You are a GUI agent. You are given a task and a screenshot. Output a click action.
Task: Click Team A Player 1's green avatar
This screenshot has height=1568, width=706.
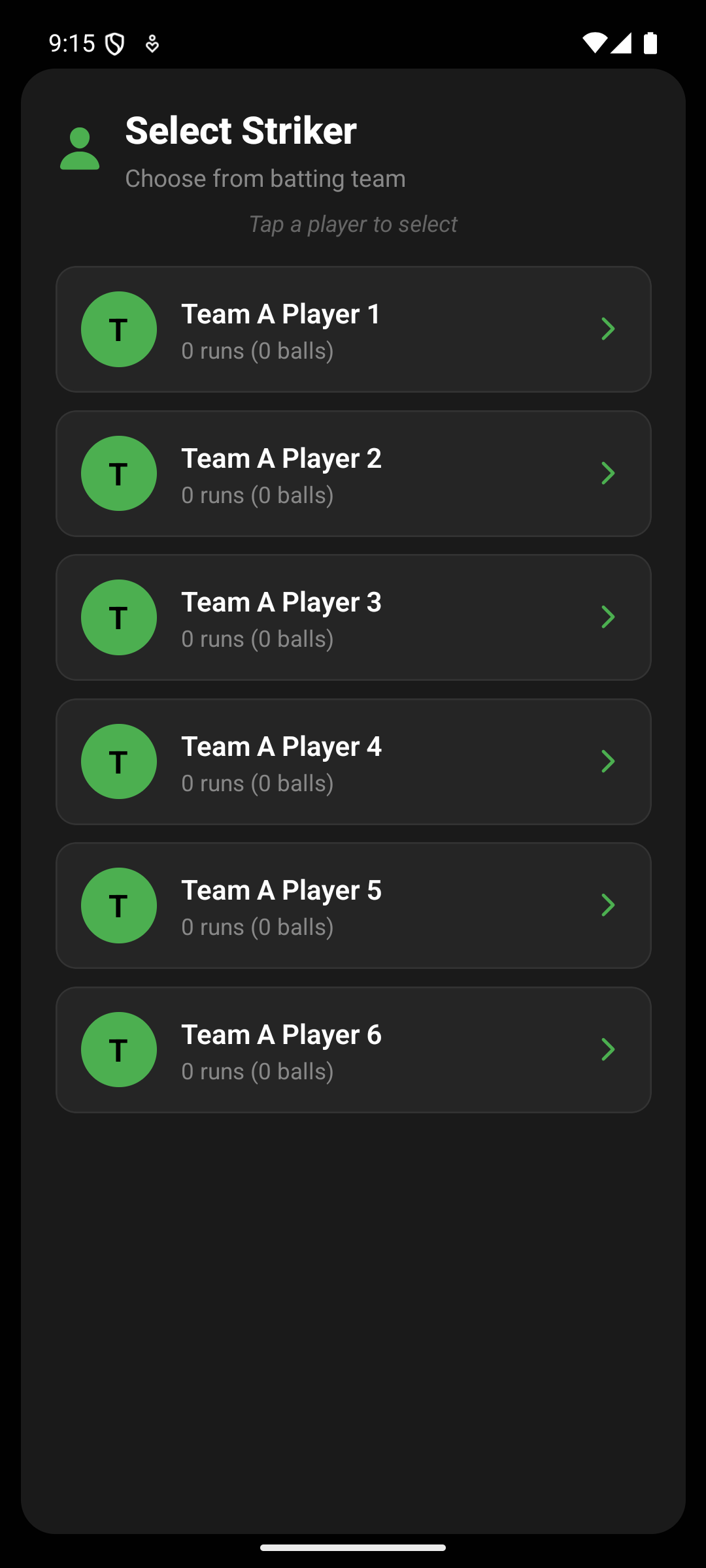coord(118,329)
